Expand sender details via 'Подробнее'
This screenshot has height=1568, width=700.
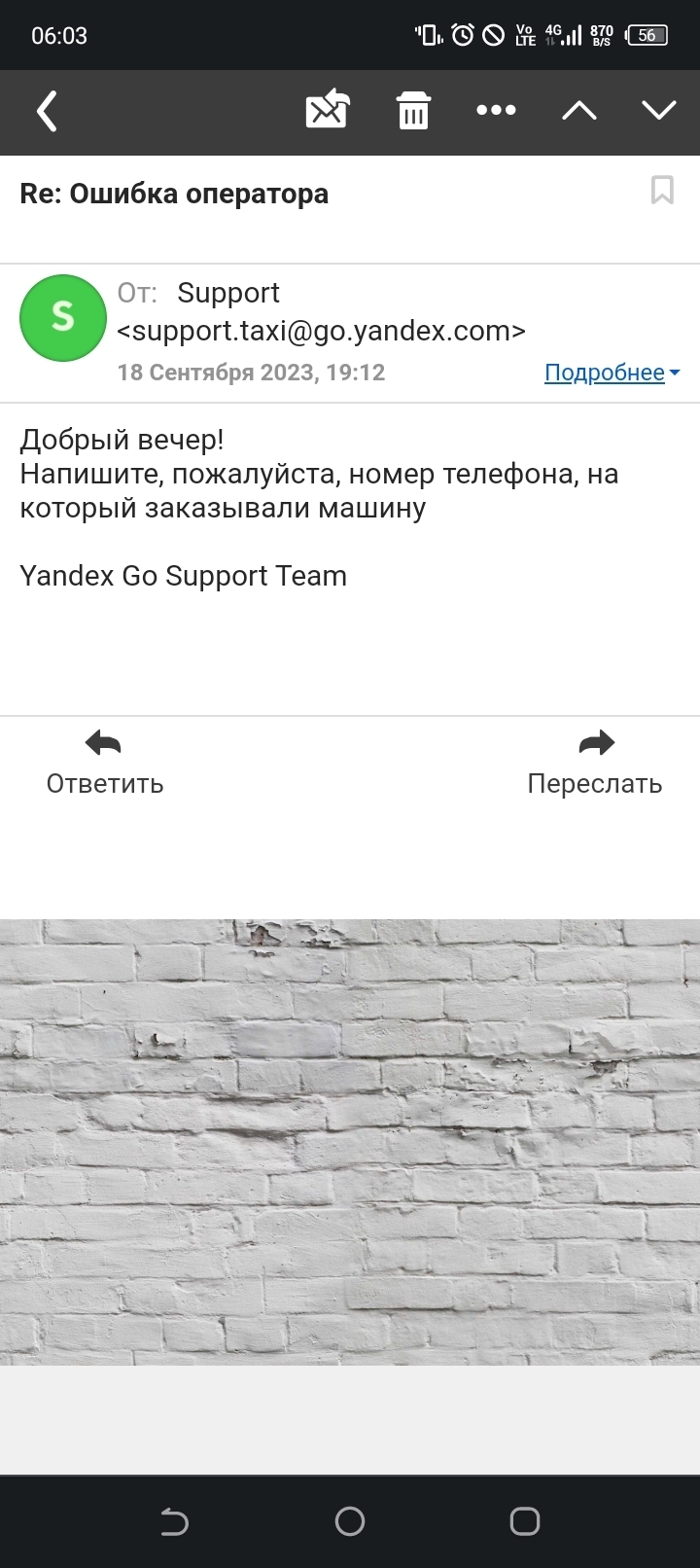click(612, 373)
